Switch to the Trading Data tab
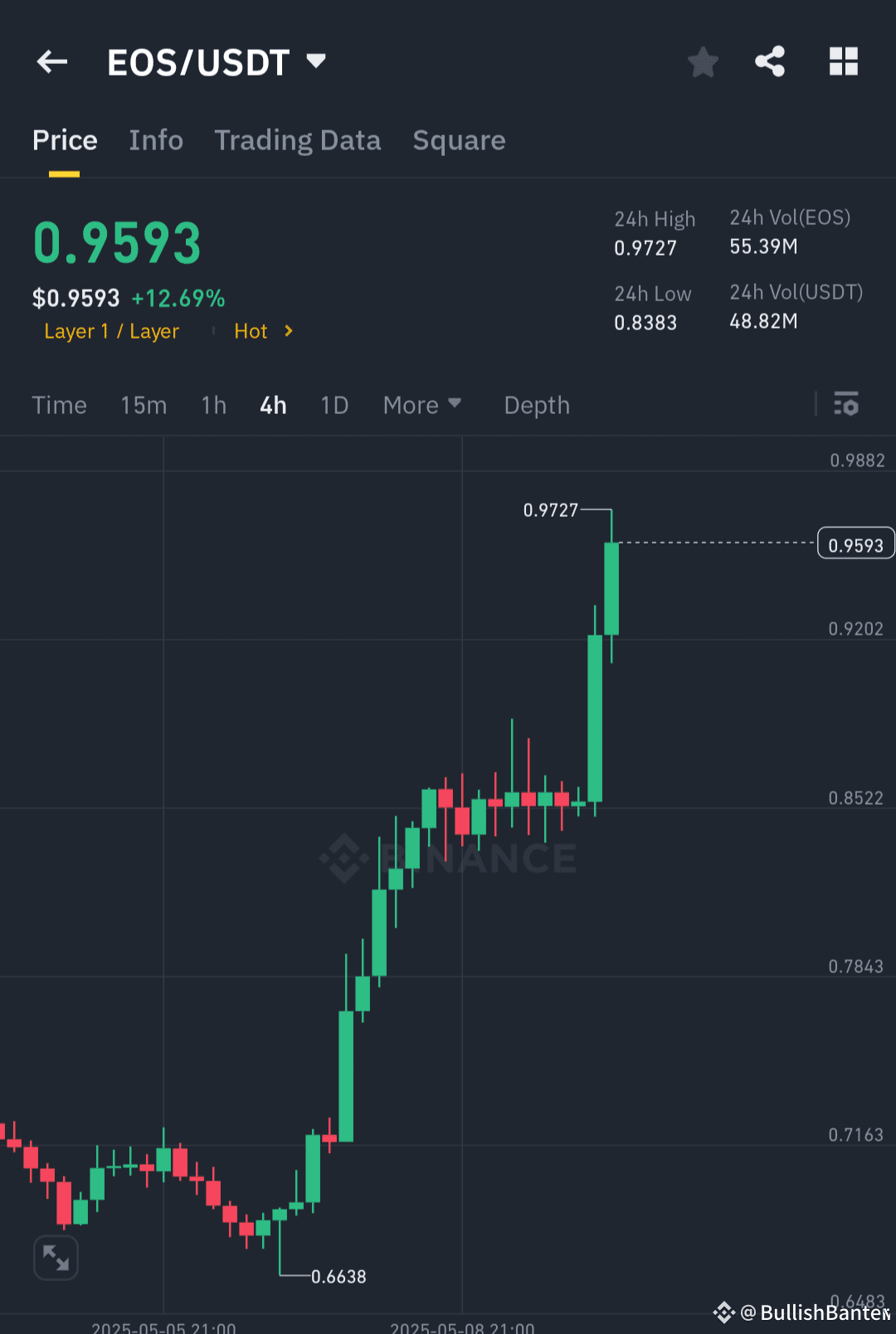Screen dimensions: 896x1334 click(297, 140)
